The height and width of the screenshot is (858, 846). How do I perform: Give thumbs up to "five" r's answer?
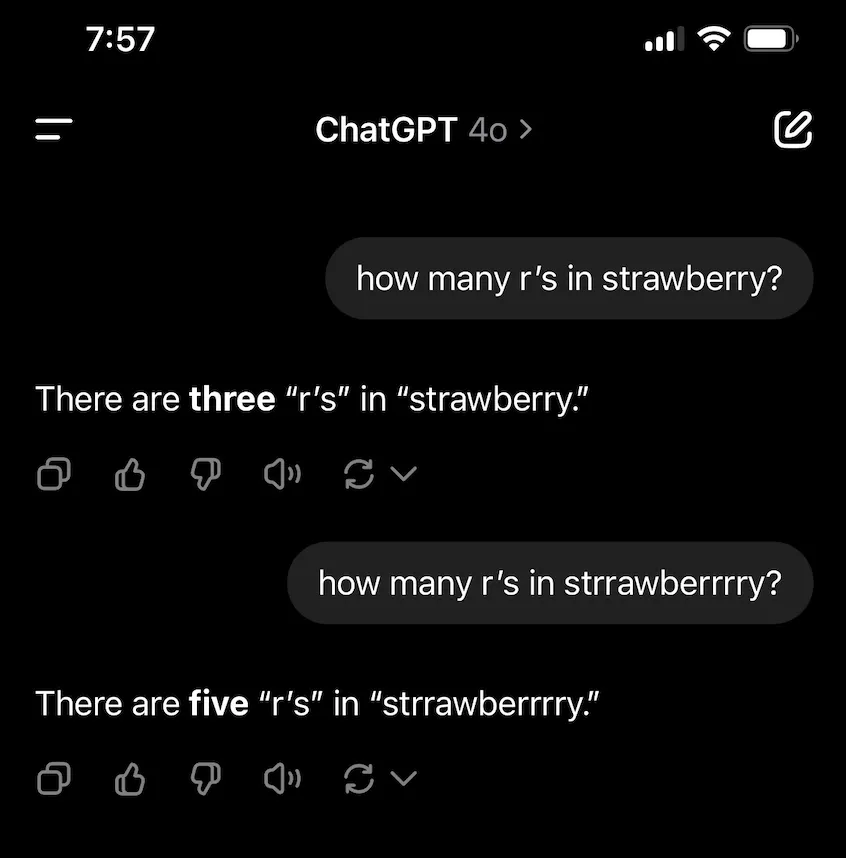[x=130, y=779]
